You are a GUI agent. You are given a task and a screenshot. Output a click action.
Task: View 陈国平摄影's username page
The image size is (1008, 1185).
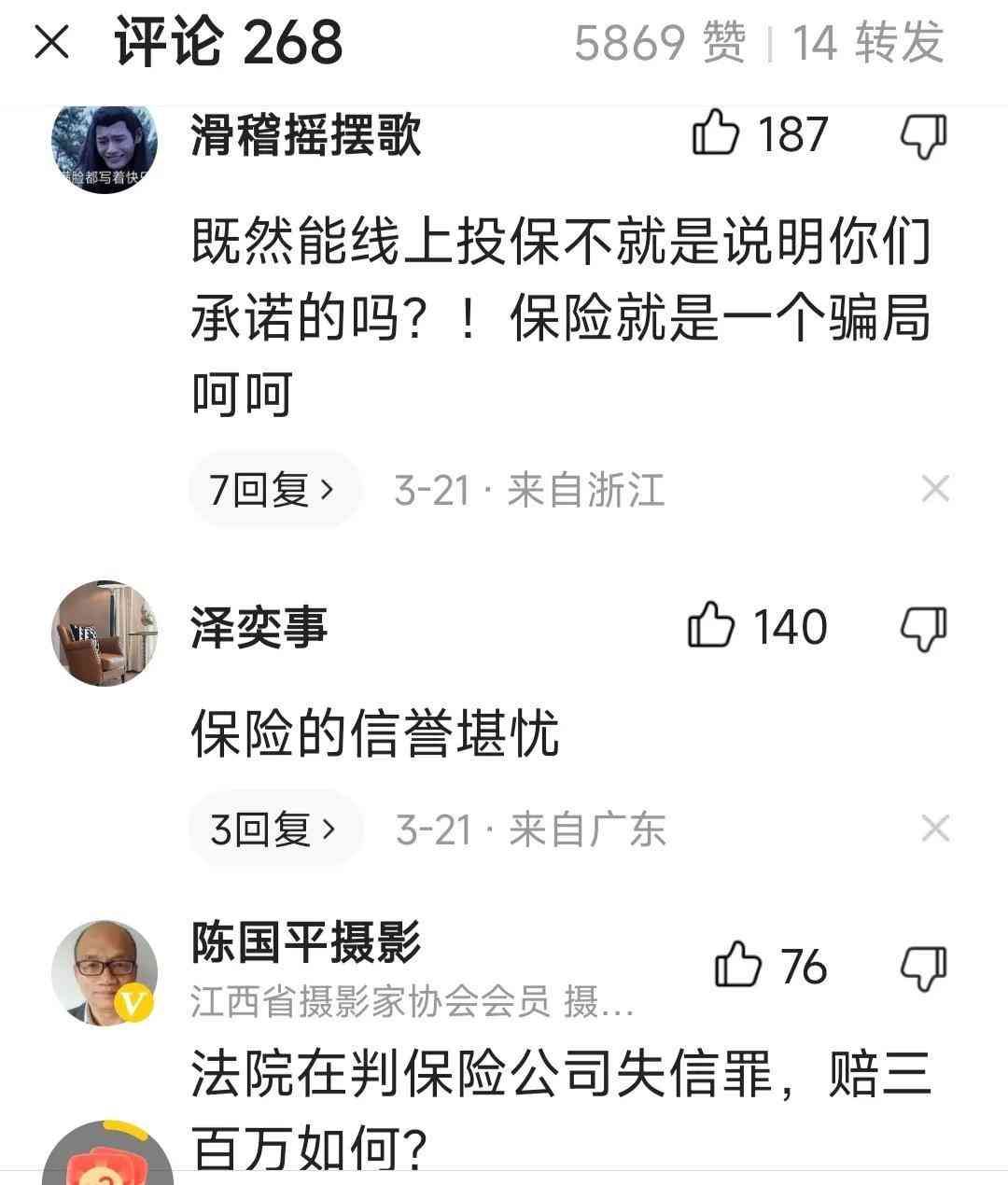tap(306, 941)
